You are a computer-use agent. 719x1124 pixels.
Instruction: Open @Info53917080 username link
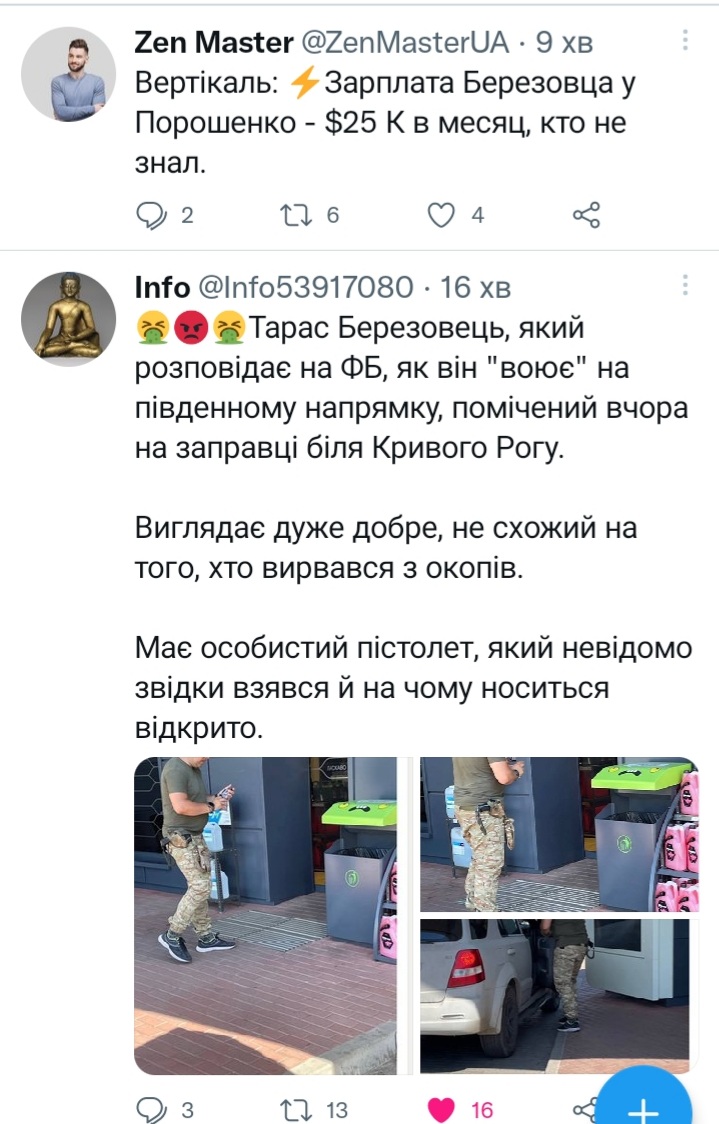coord(306,288)
